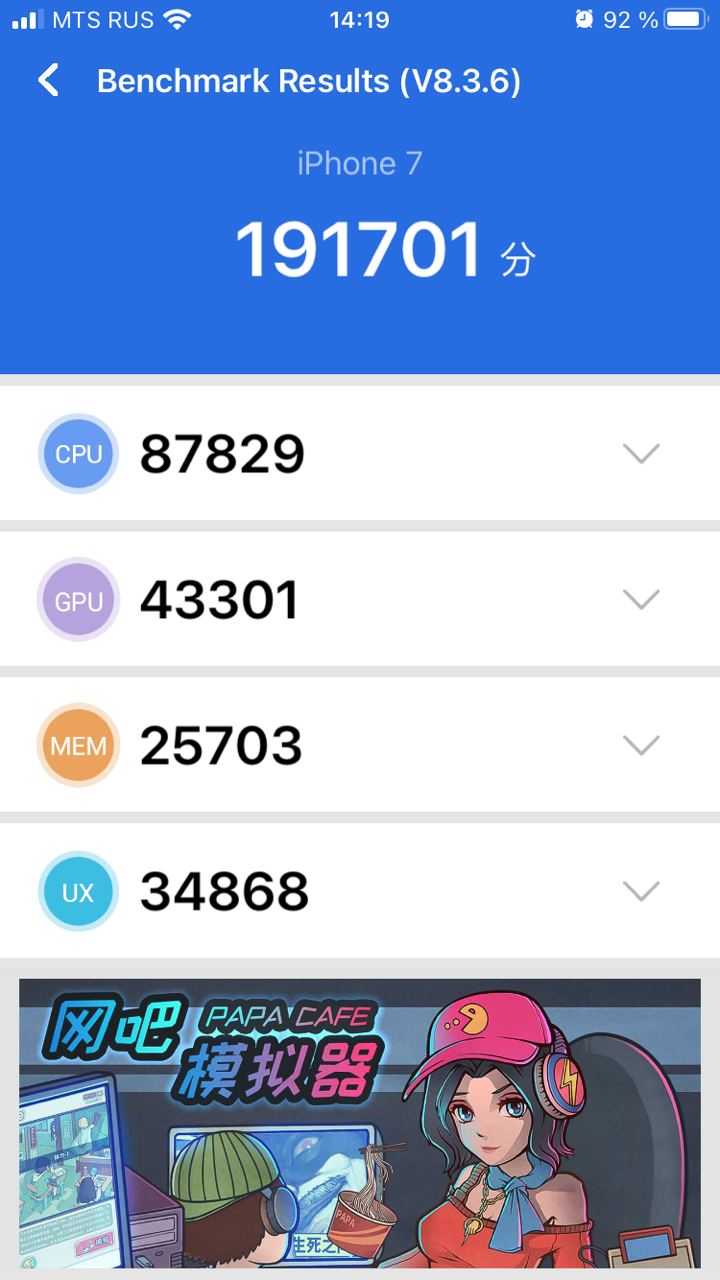Screen dimensions: 720x1280
Task: Go back from Benchmark Results
Action: click(48, 81)
